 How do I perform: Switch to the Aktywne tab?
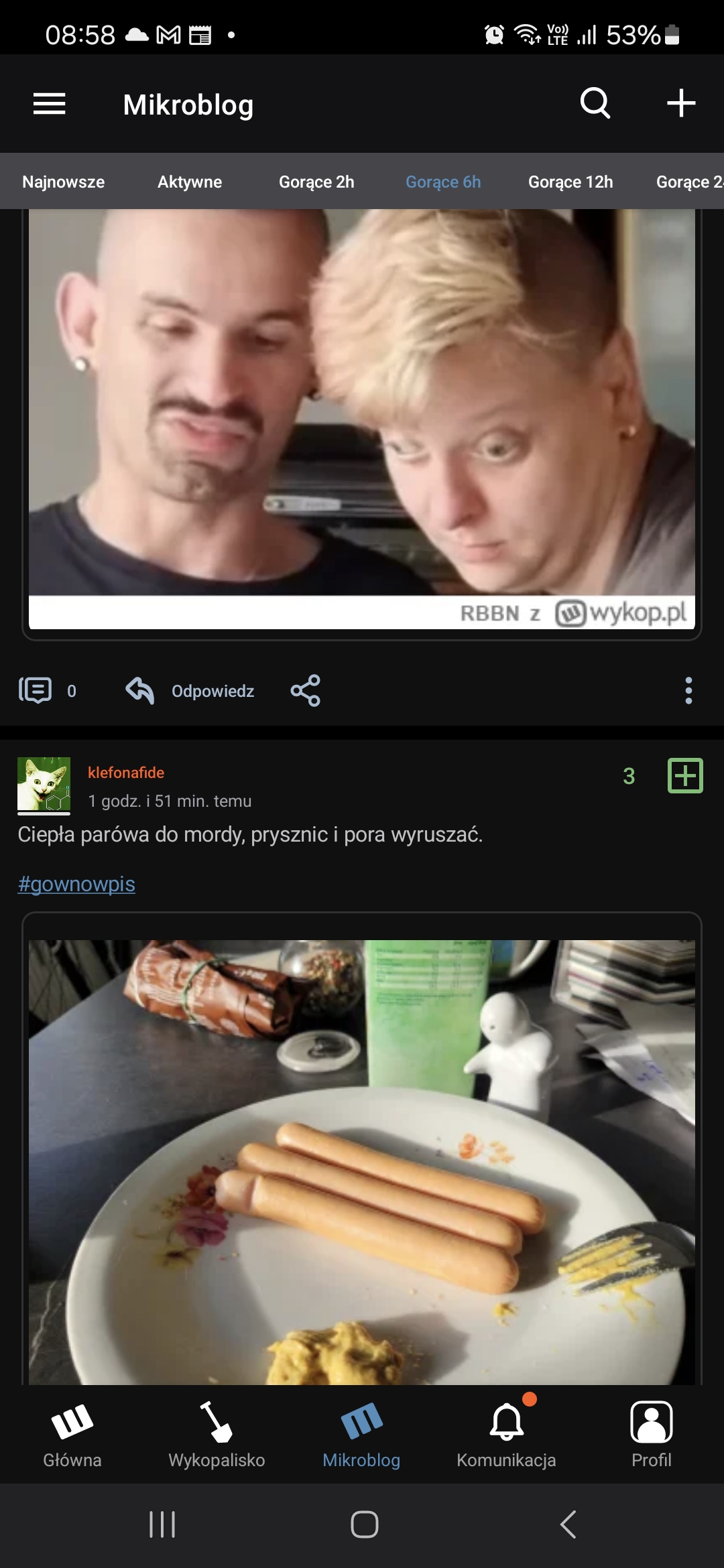(x=190, y=182)
